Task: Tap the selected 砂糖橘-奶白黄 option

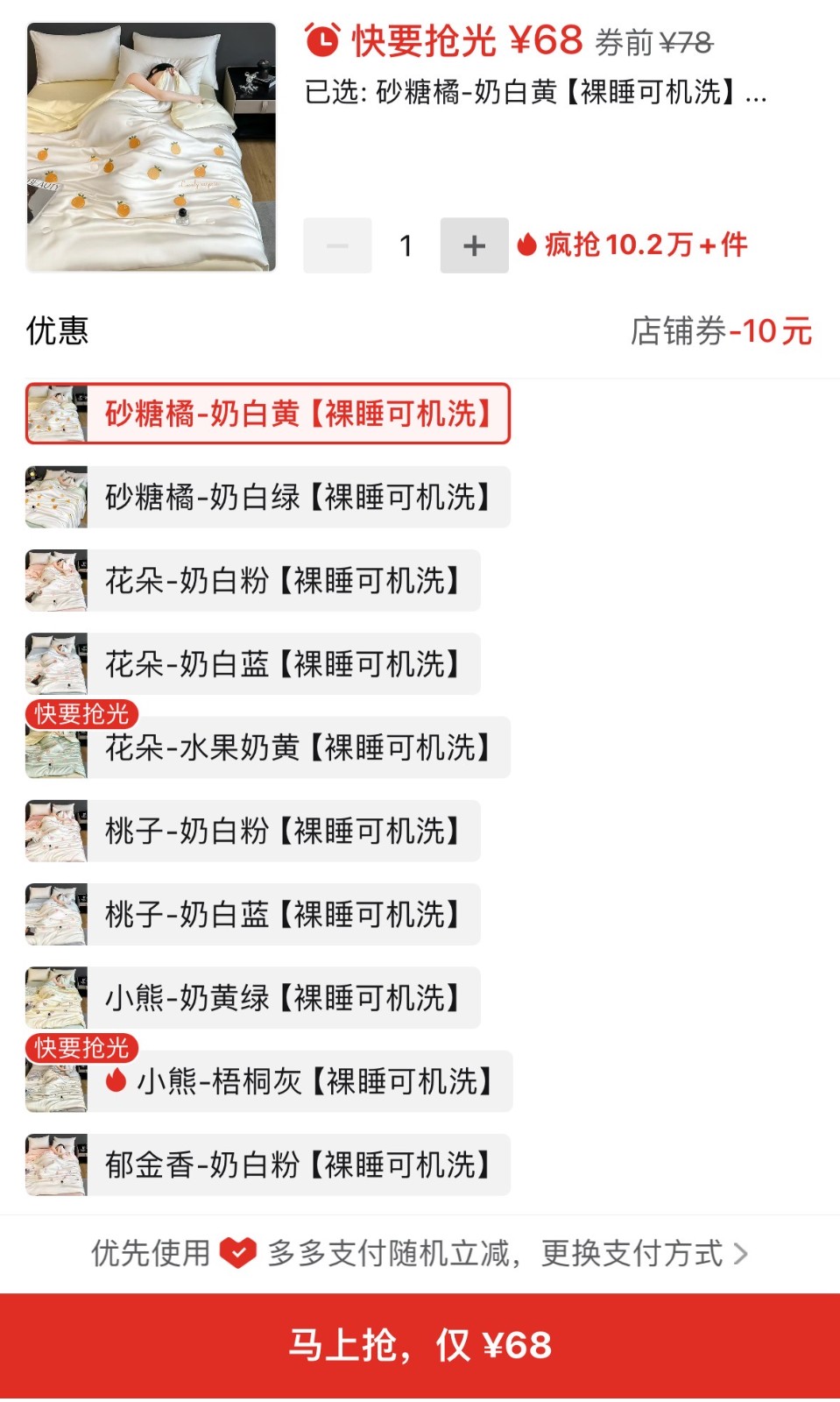Action: coord(268,414)
